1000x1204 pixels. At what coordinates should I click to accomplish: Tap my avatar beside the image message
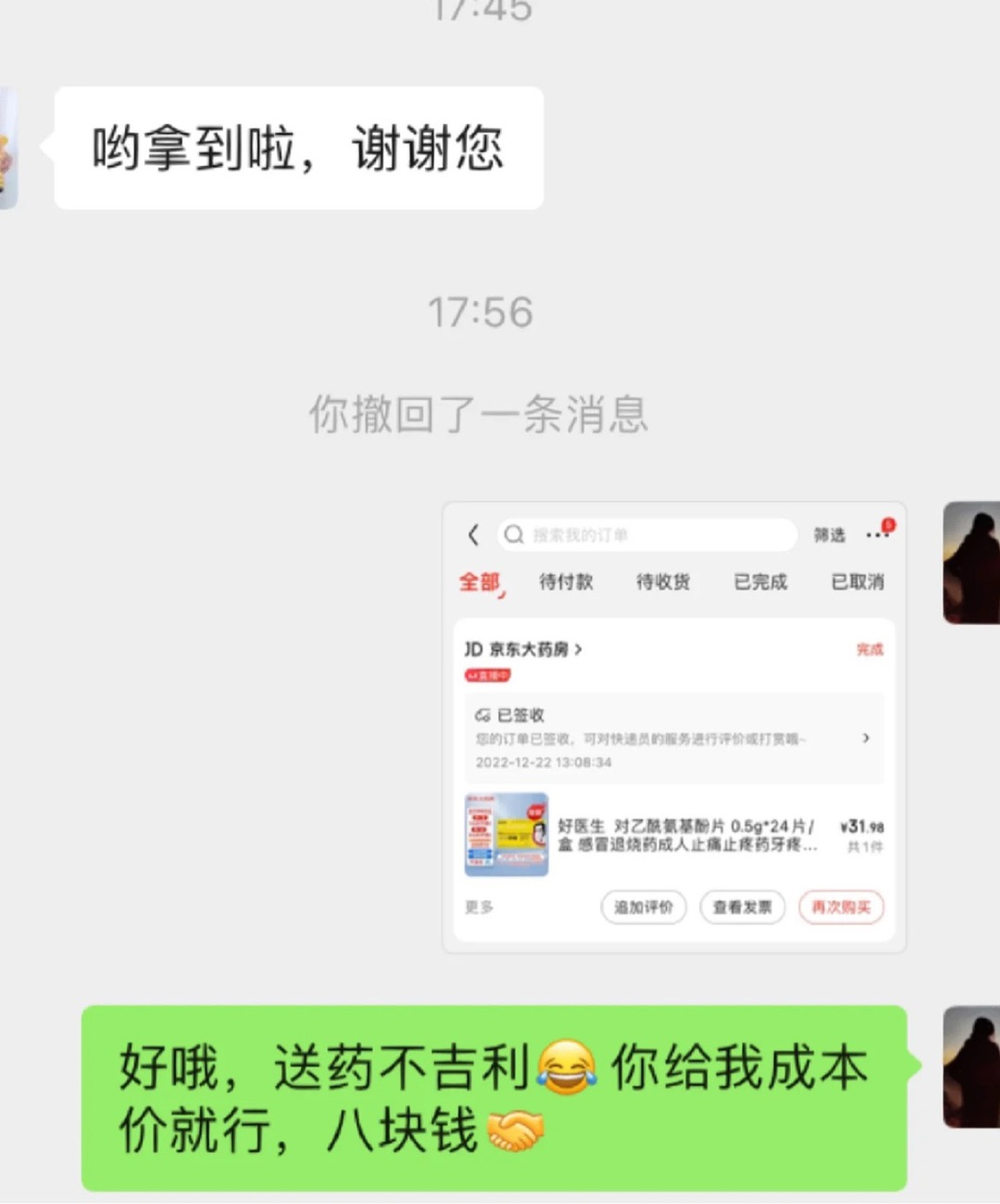pyautogui.click(x=970, y=562)
